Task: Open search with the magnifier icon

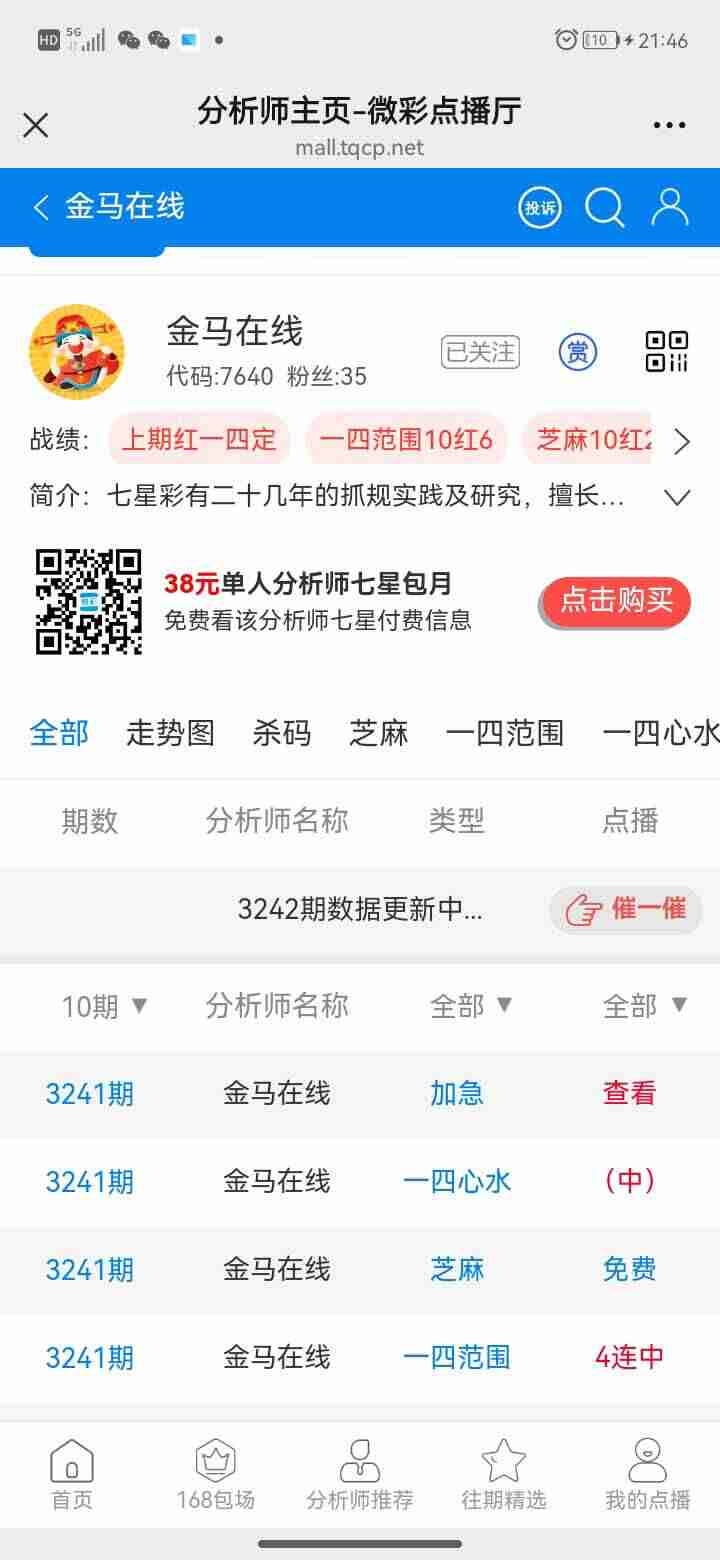Action: coord(605,207)
